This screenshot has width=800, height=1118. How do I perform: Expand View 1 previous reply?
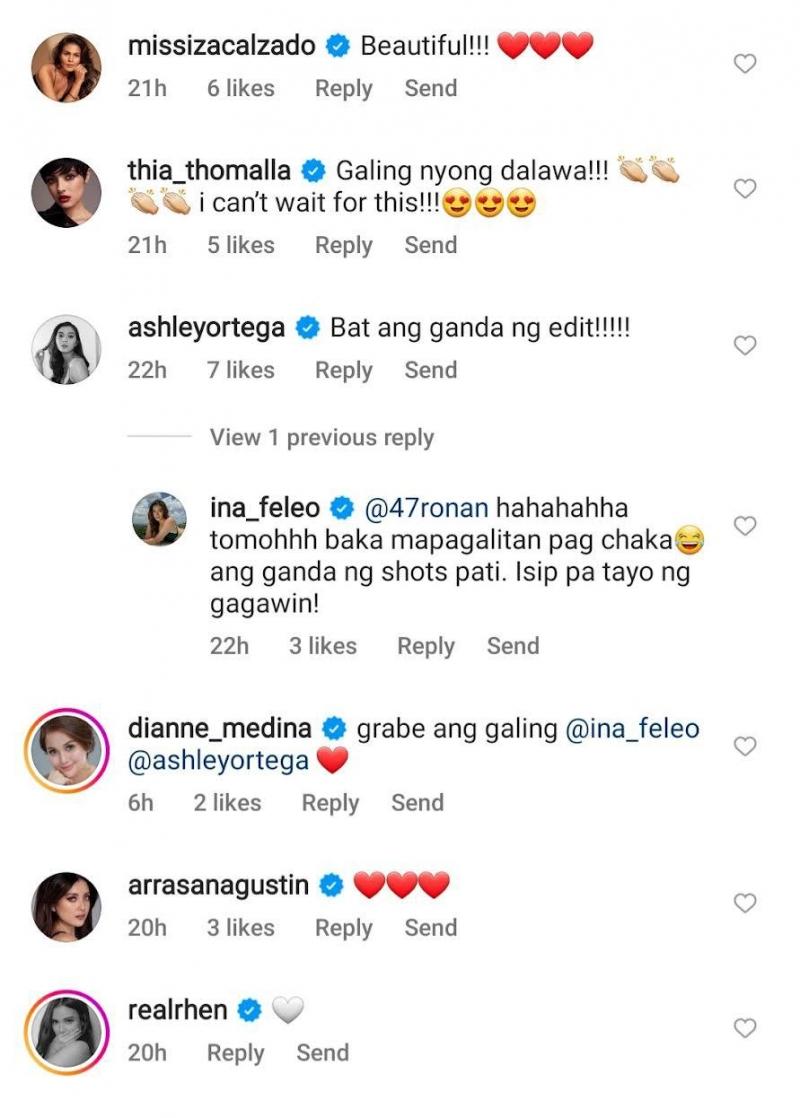321,437
